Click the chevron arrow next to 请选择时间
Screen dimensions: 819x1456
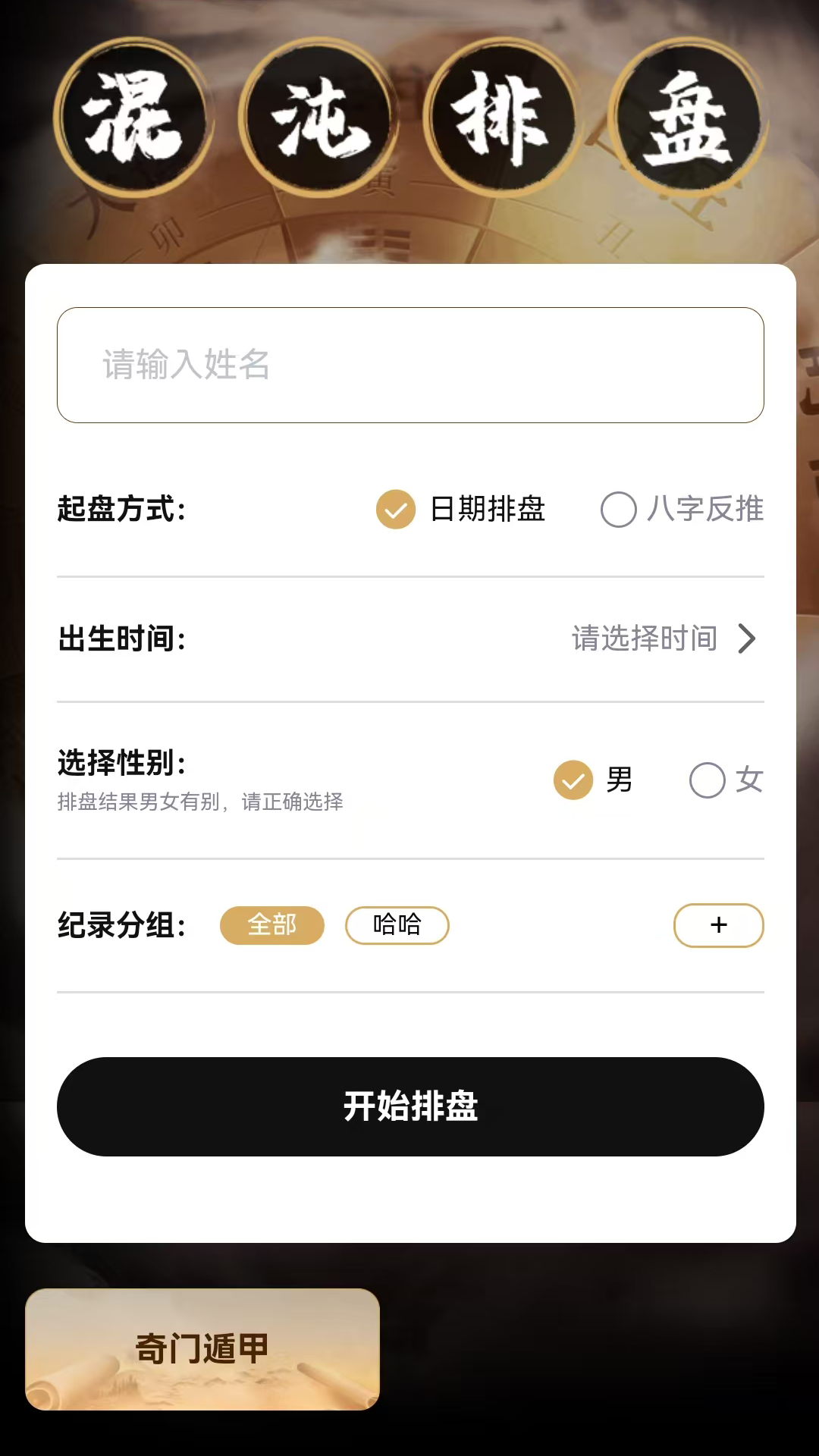pos(748,639)
